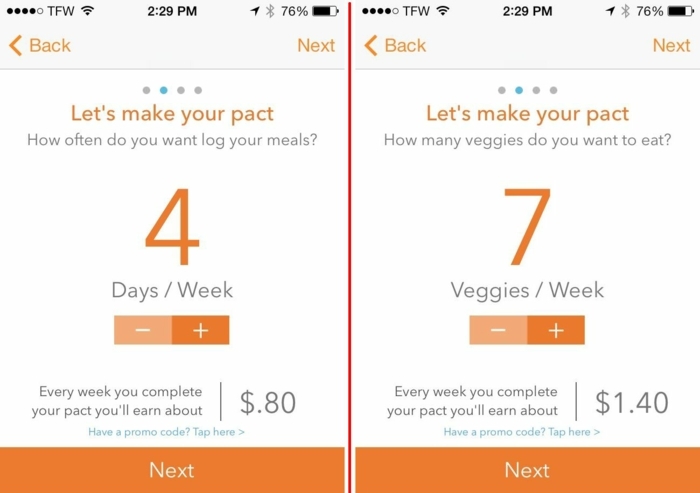Decrease the Days / Week count
This screenshot has width=700, height=493.
pos(143,330)
